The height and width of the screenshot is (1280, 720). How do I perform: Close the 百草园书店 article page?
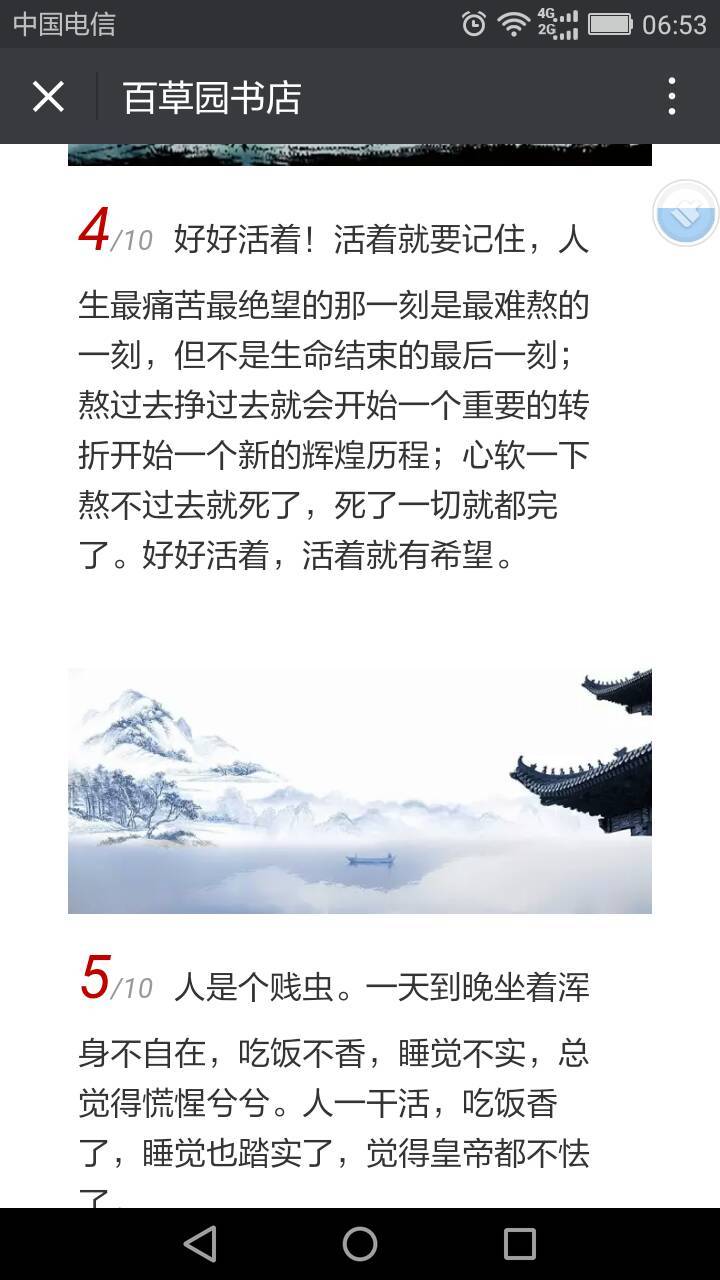point(48,97)
